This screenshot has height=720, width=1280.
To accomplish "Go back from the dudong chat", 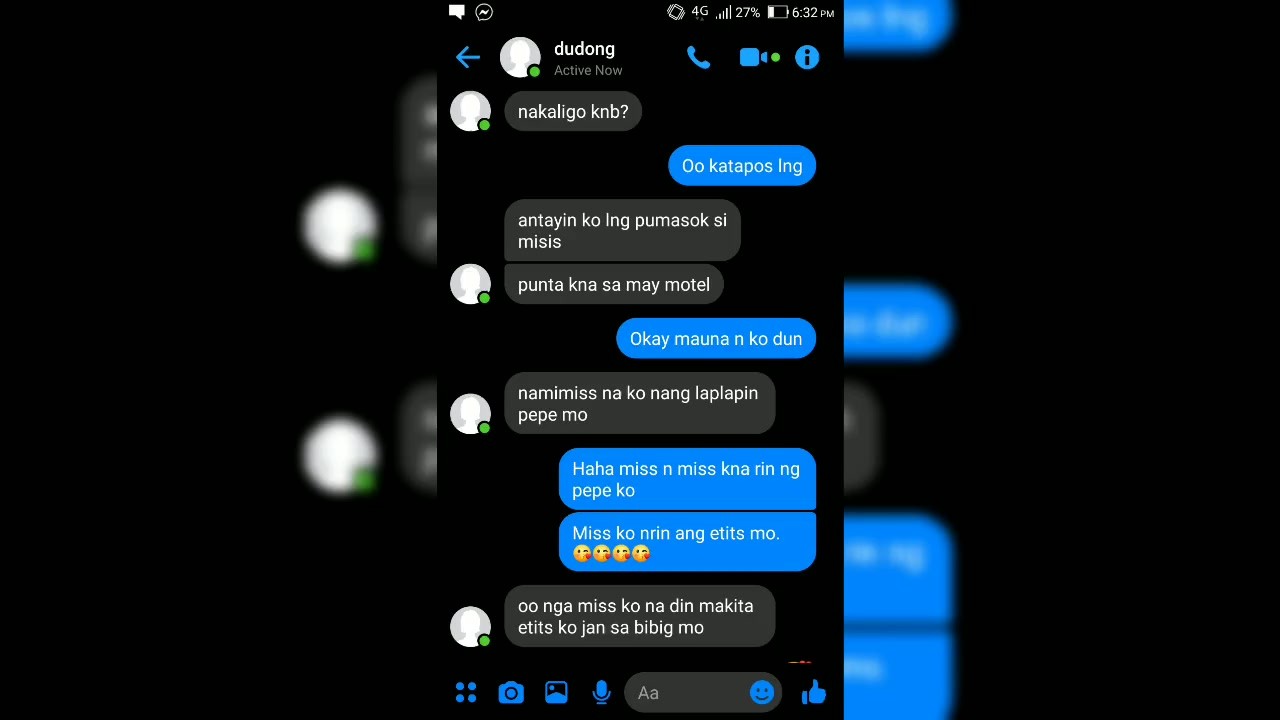I will pyautogui.click(x=468, y=57).
